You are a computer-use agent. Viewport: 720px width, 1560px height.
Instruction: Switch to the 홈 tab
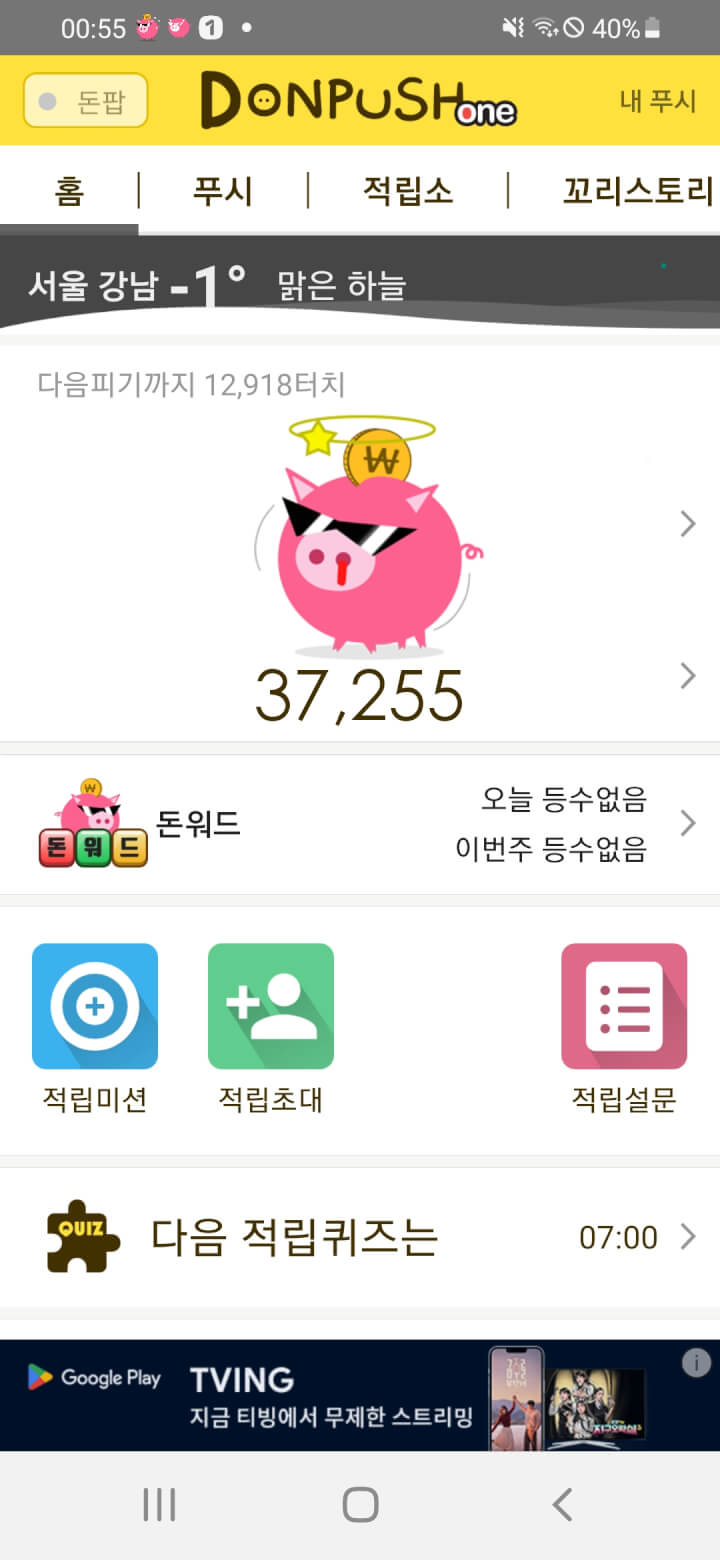pos(69,190)
